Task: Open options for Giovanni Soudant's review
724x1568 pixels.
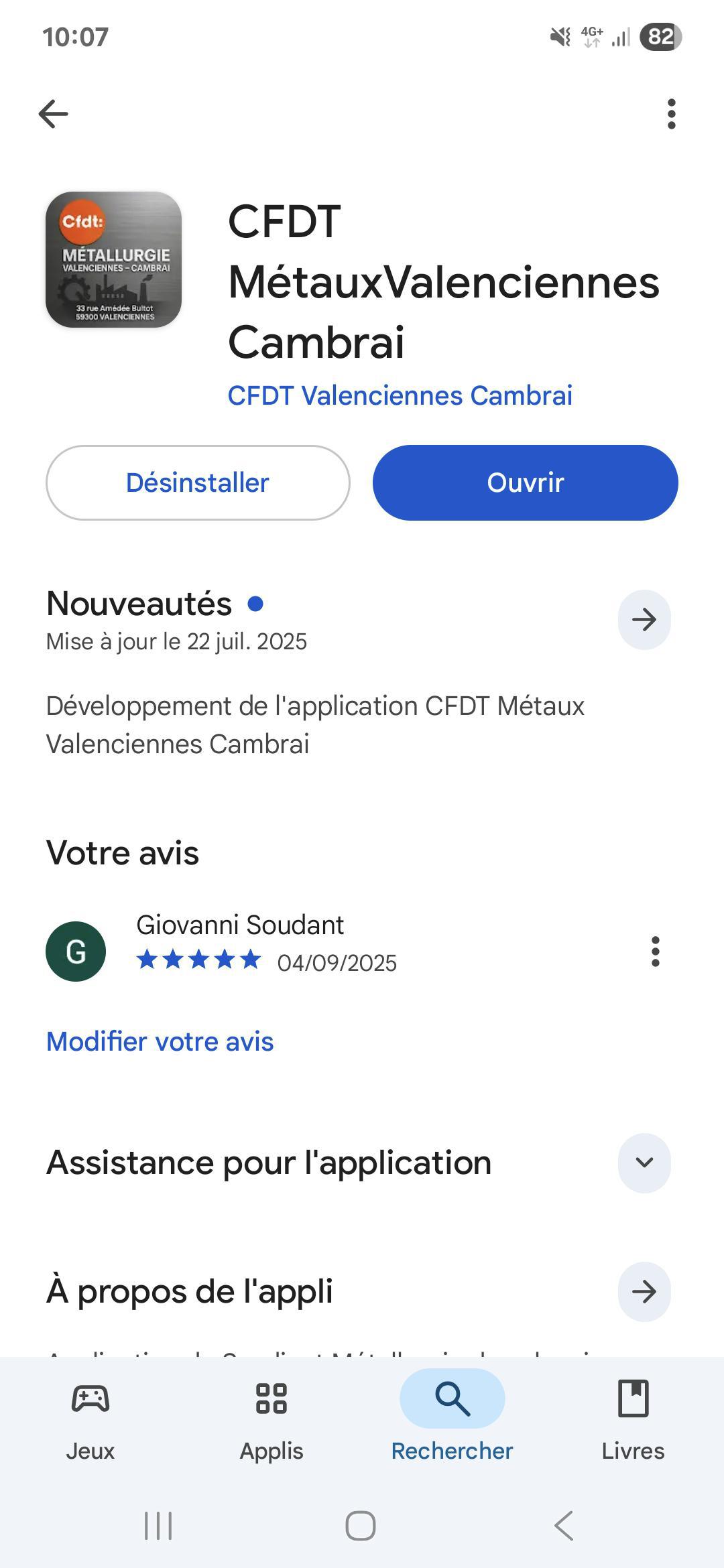Action: click(655, 952)
